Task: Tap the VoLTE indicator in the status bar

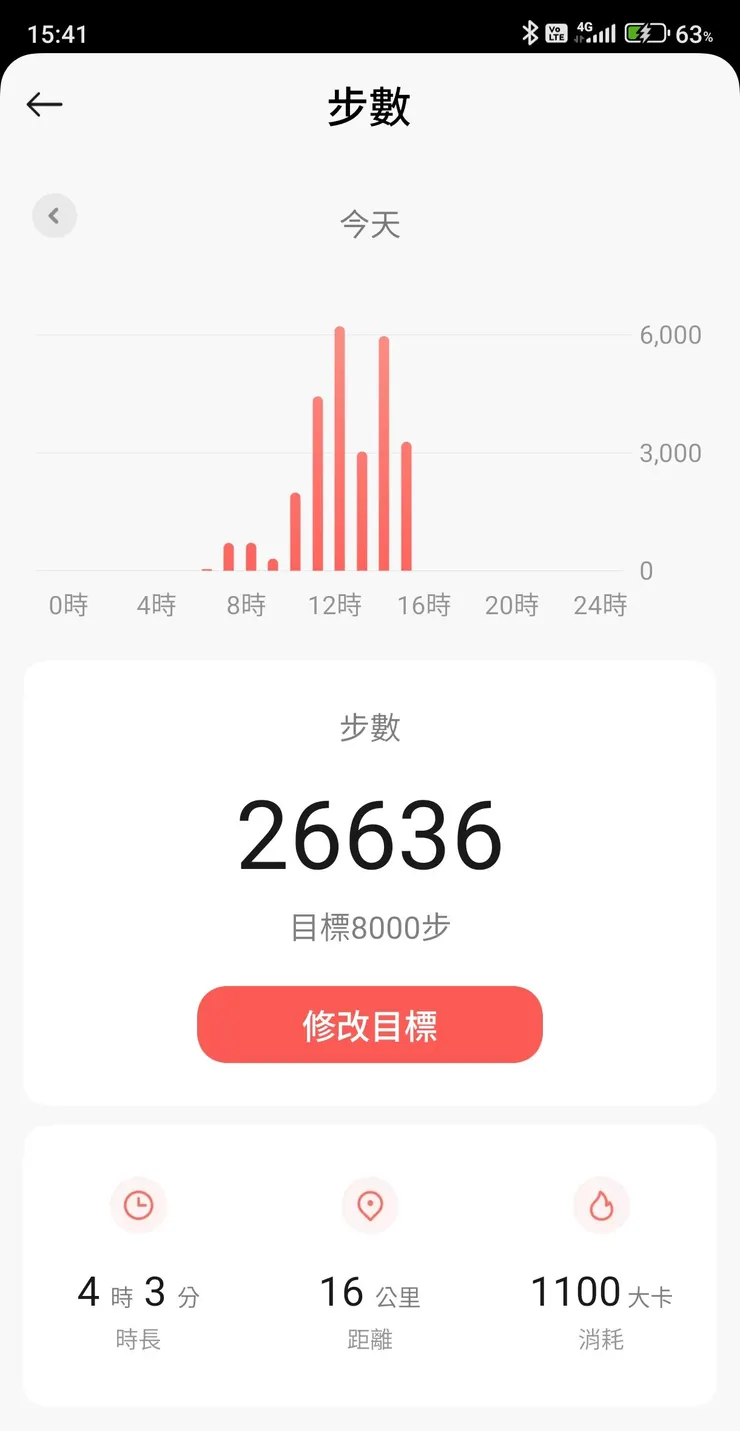Action: coord(556,31)
